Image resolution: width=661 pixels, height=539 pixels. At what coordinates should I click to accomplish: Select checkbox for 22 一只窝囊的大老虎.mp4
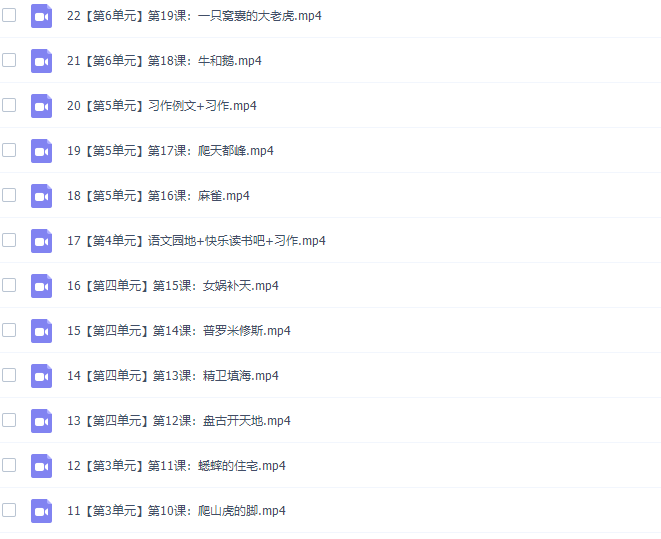click(x=9, y=15)
